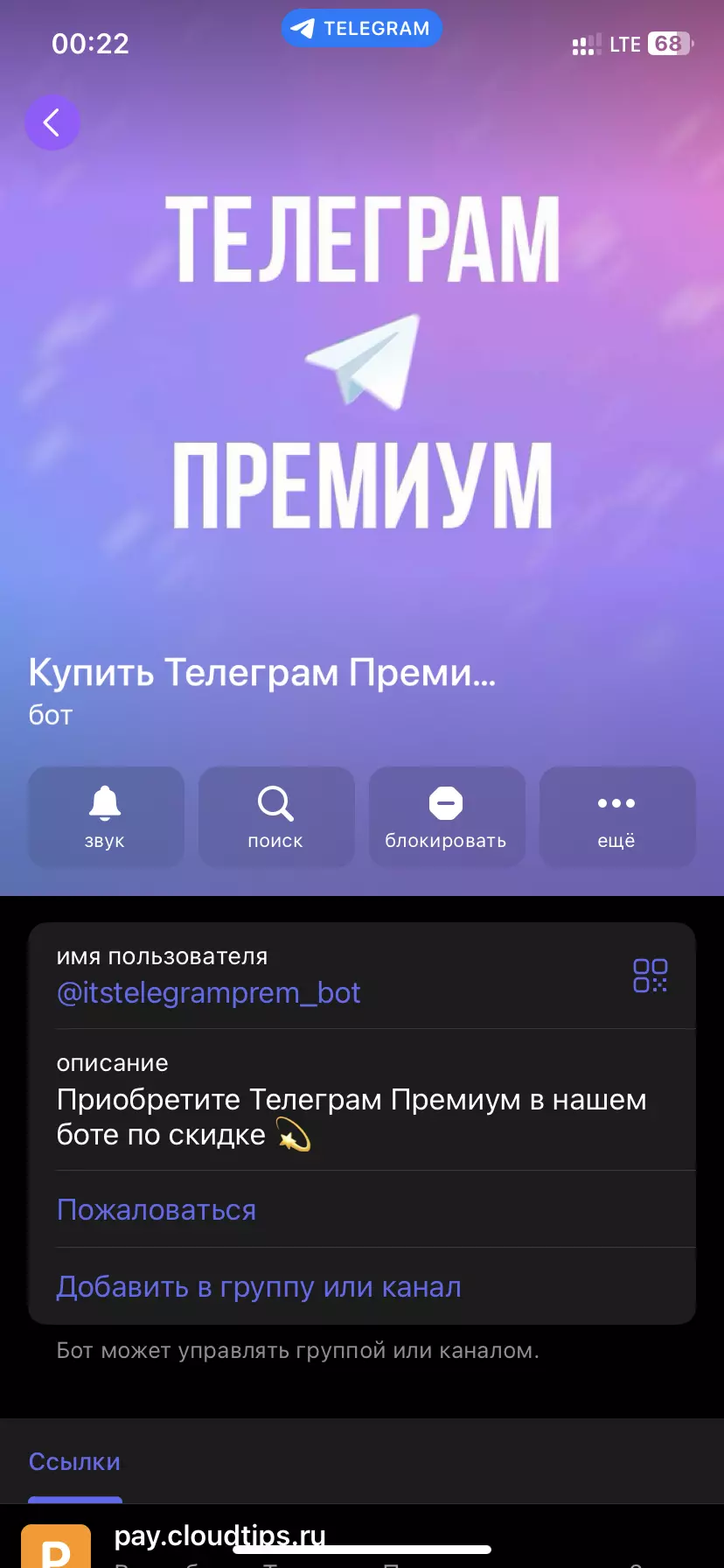Image resolution: width=724 pixels, height=1568 pixels.
Task: Select Добавить в группу или канал
Action: [259, 1287]
